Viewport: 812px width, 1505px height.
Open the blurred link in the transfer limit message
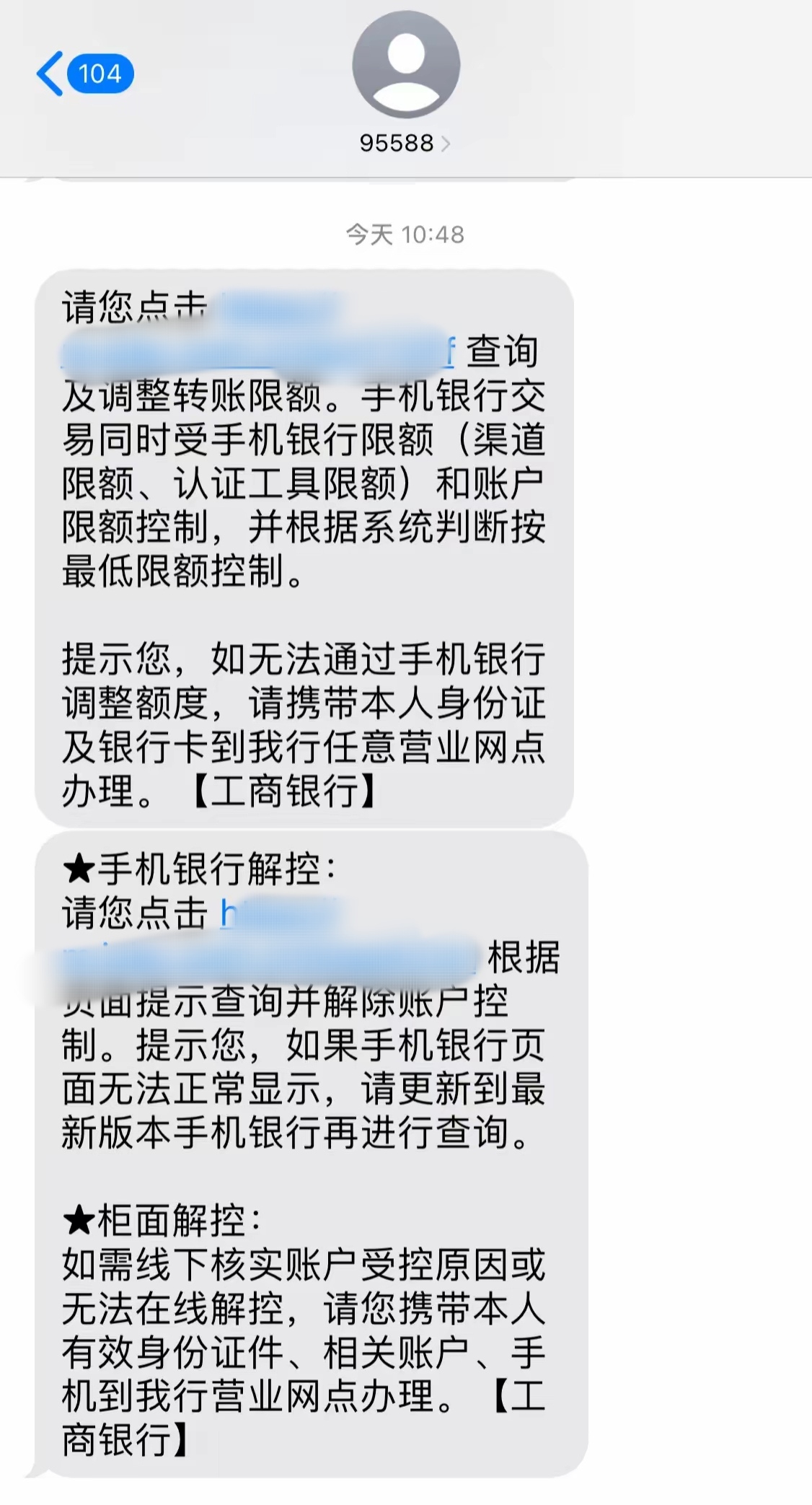260,351
